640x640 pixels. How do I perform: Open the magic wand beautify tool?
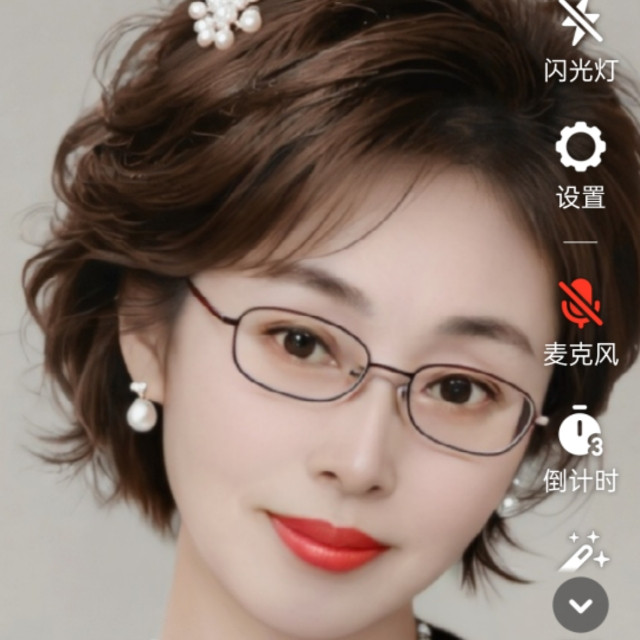pos(583,551)
